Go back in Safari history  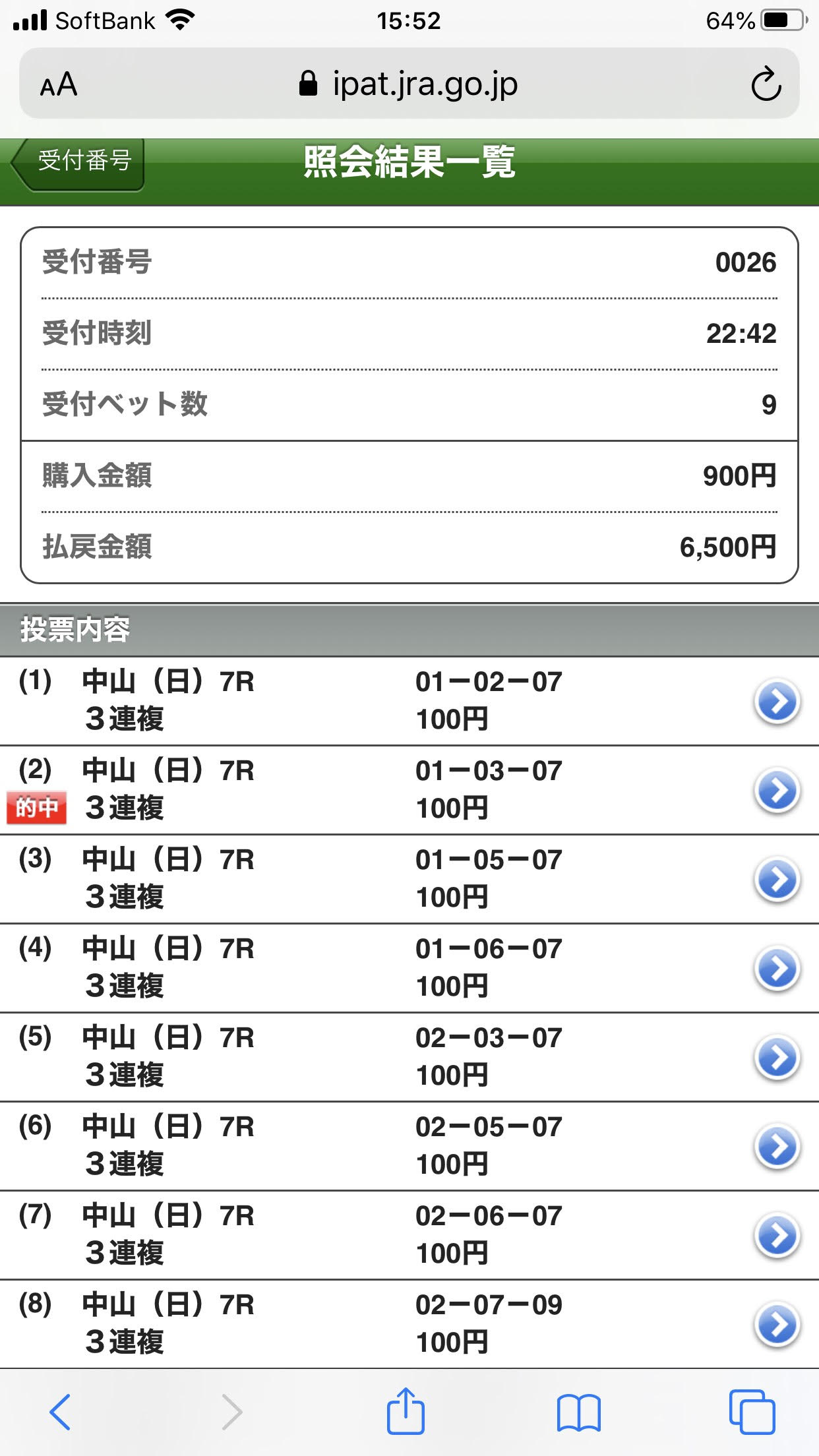point(60,1412)
